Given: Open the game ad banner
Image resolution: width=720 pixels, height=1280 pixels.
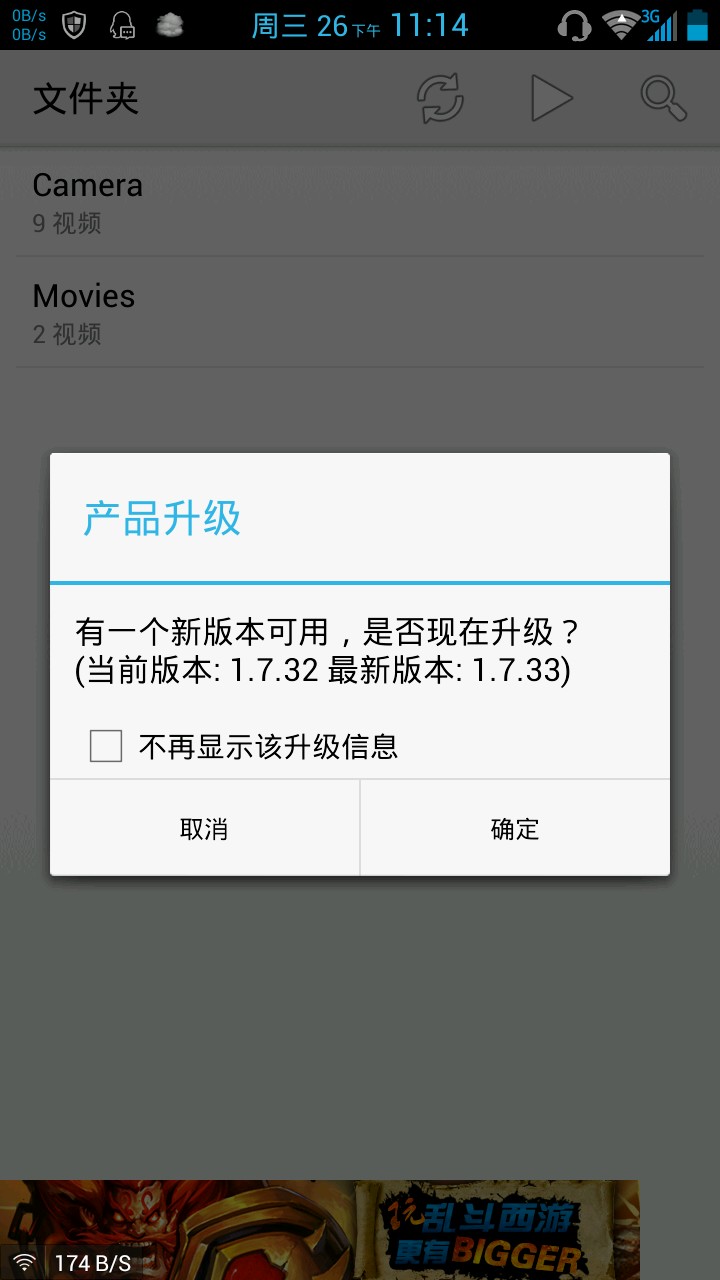Looking at the screenshot, I should pos(400,1230).
